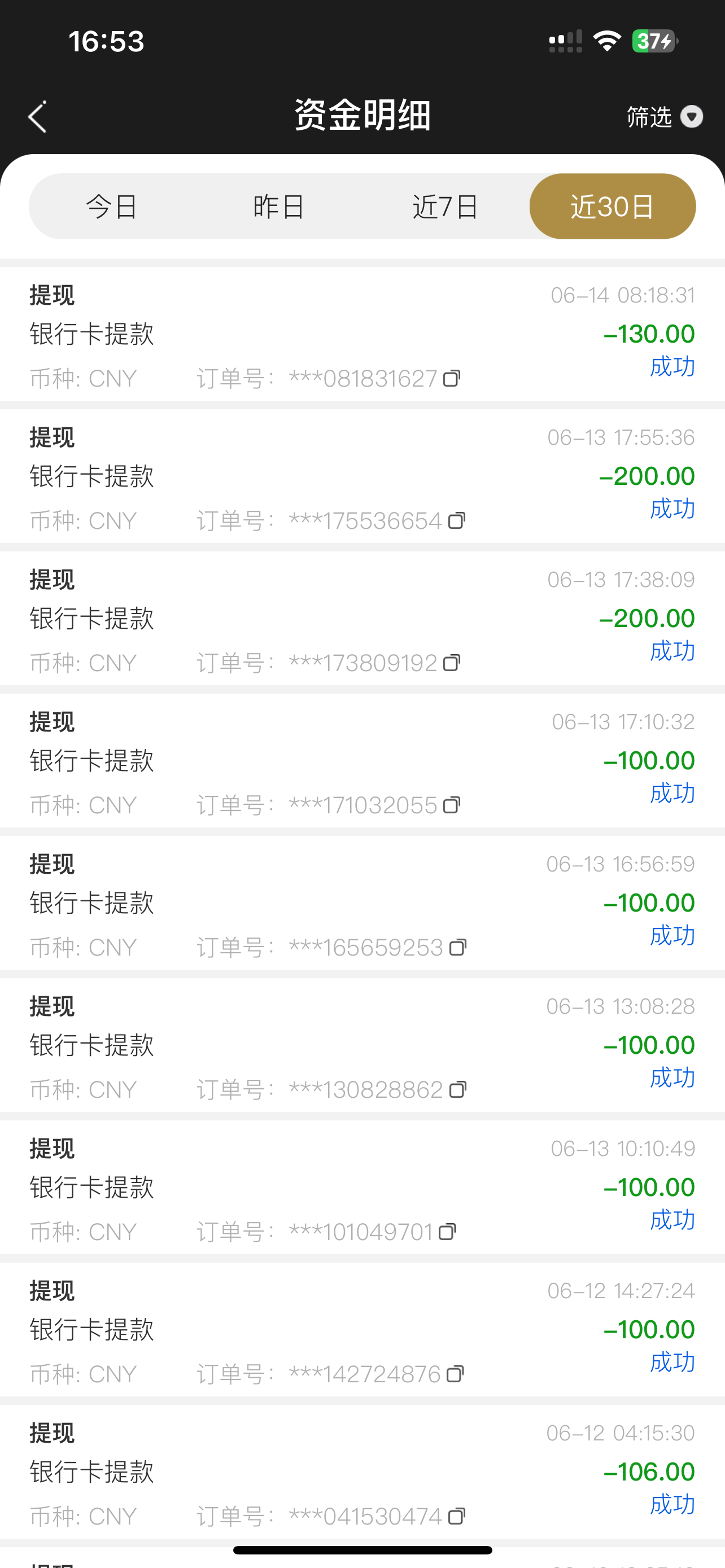
Task: Copy order number ***130828862
Action: click(457, 1089)
